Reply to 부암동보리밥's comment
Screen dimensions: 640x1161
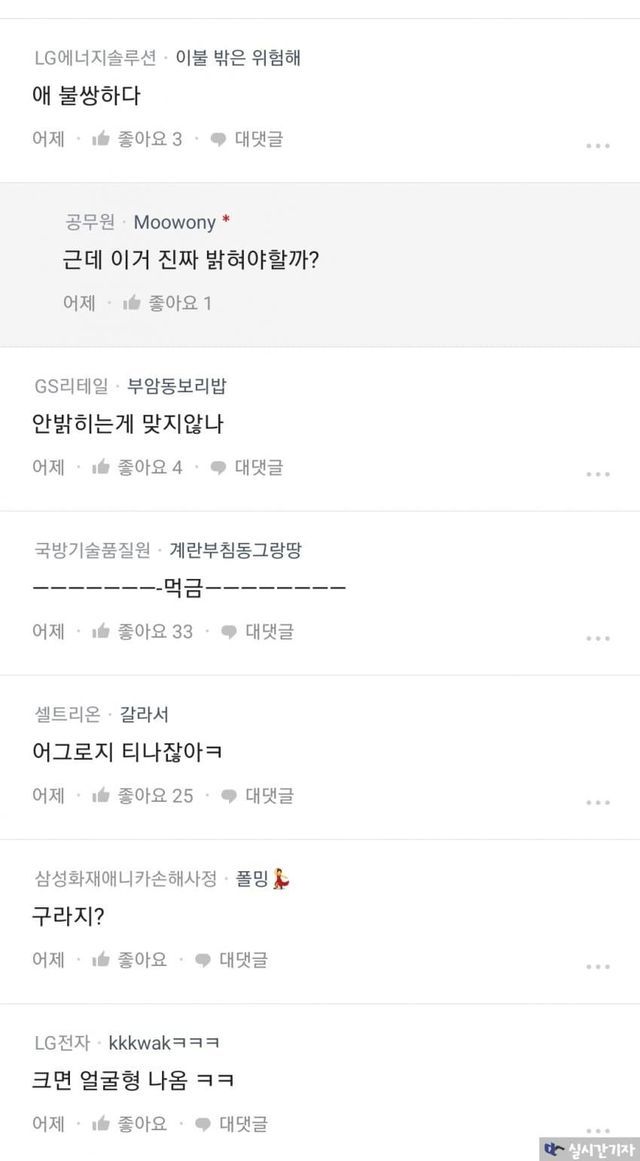pyautogui.click(x=247, y=467)
